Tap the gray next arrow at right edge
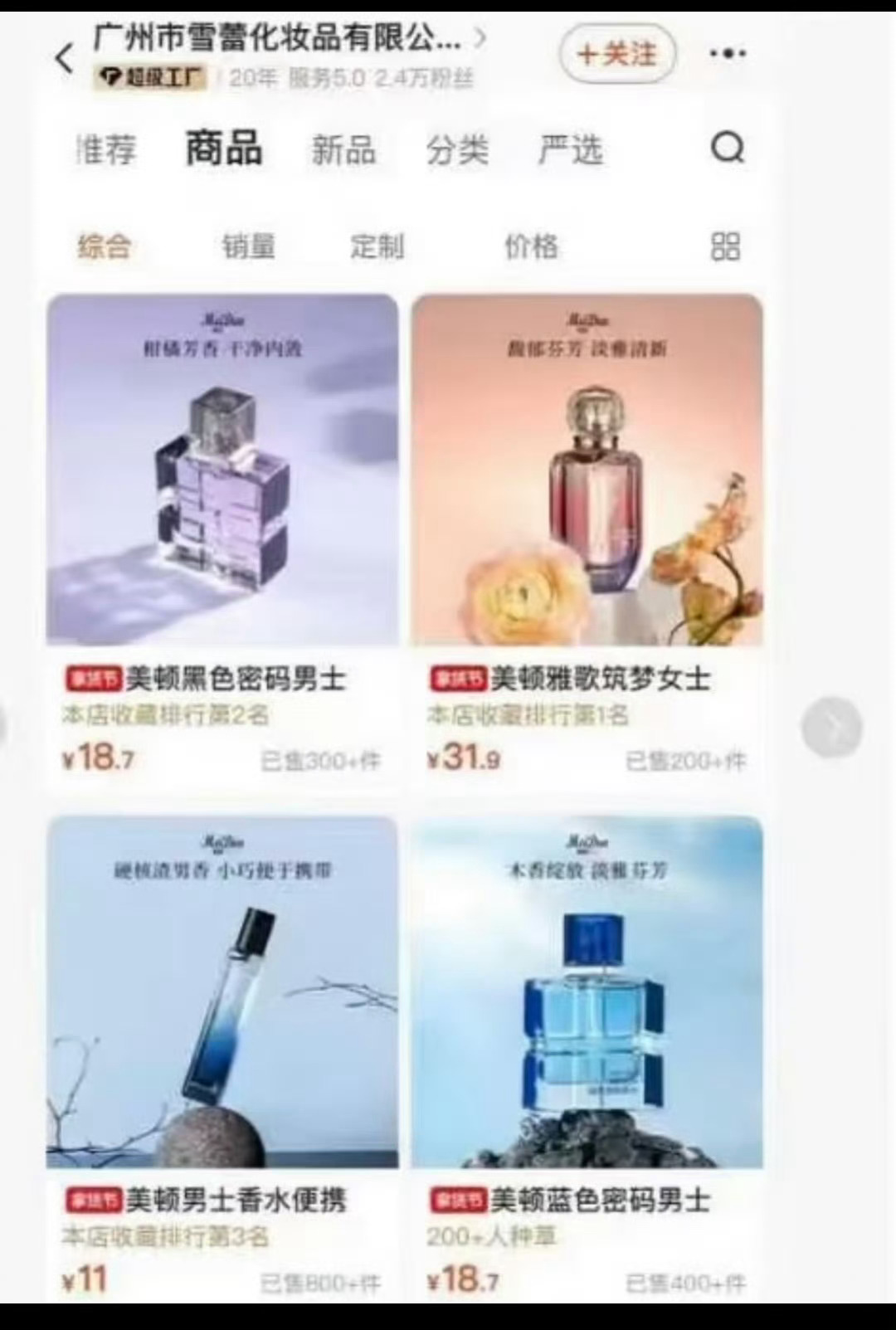Screen dimensions: 896x1330 (x=831, y=728)
